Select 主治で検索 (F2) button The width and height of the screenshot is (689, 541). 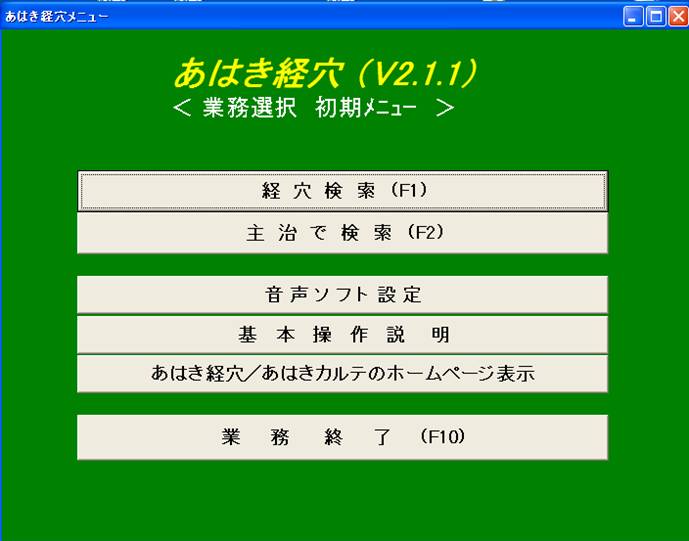point(342,233)
